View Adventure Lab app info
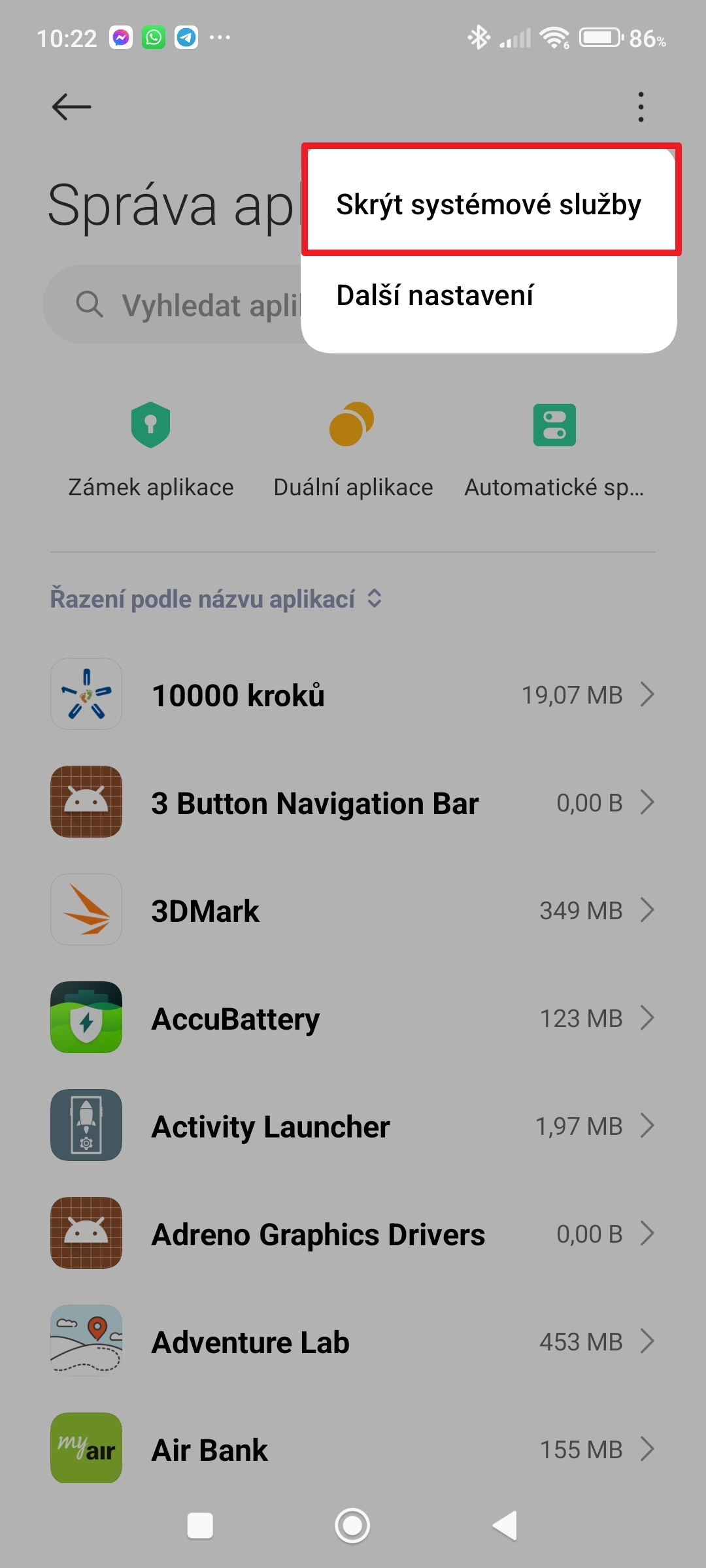706x1568 pixels. click(x=353, y=1341)
